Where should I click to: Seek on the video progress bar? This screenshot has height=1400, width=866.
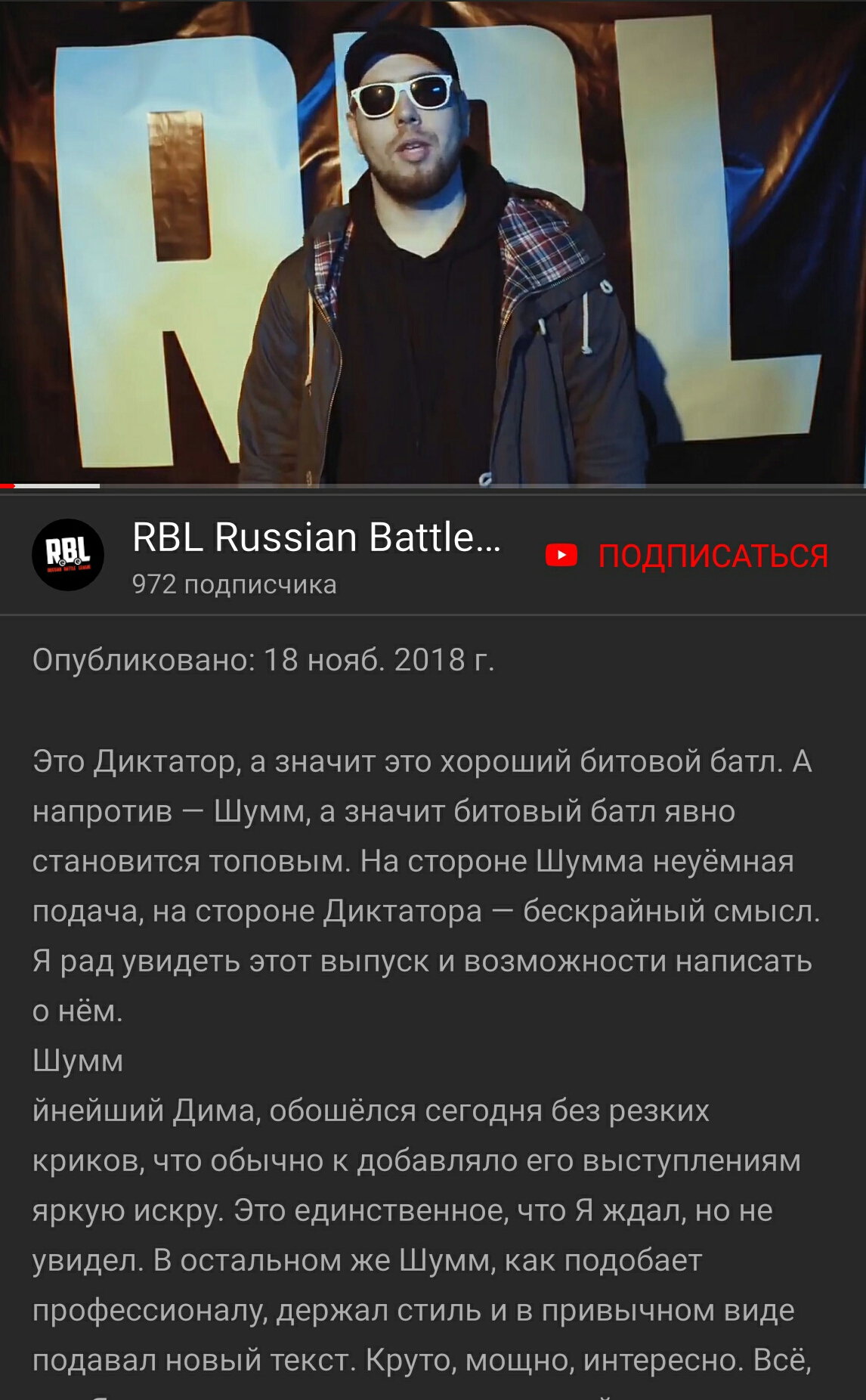(x=433, y=486)
